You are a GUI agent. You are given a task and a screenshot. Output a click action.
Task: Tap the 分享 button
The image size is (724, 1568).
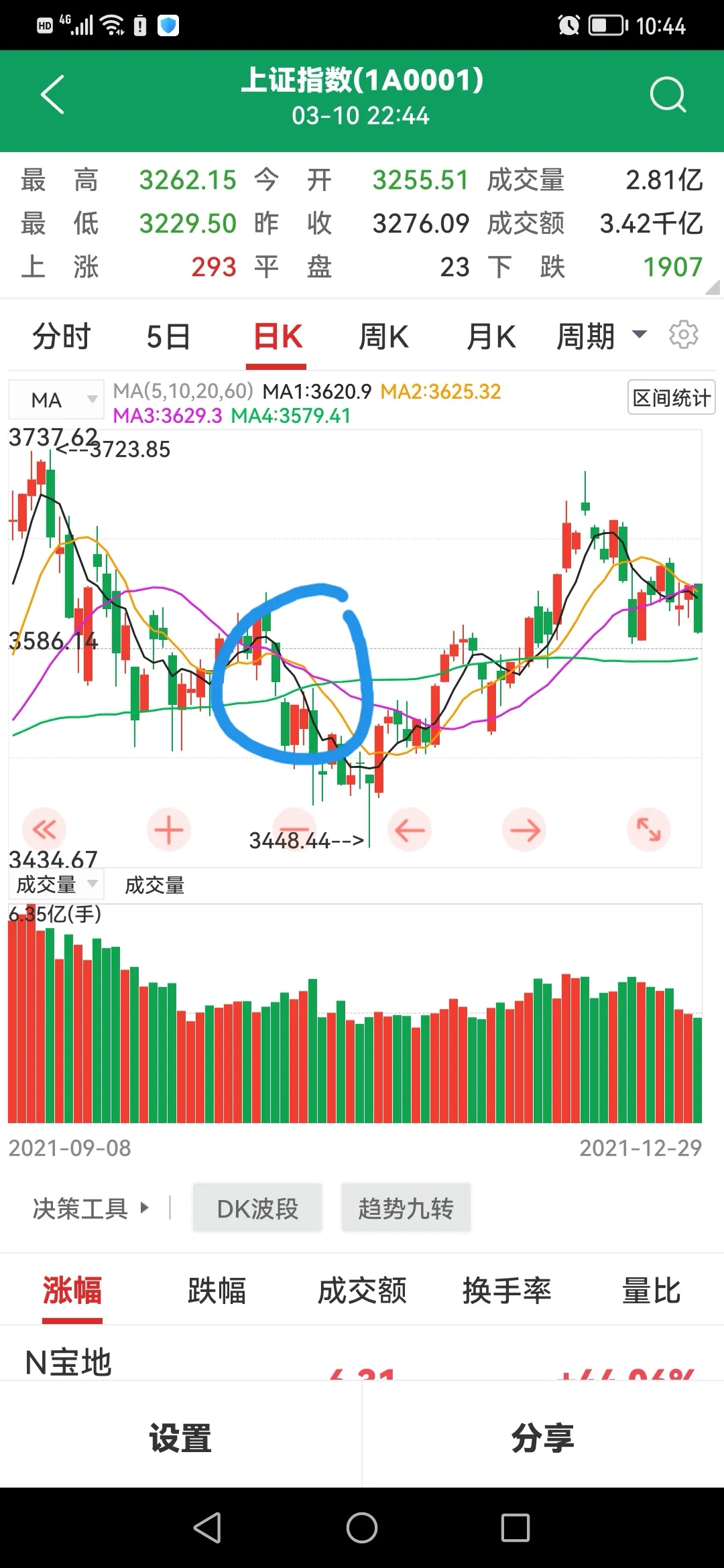click(543, 1437)
